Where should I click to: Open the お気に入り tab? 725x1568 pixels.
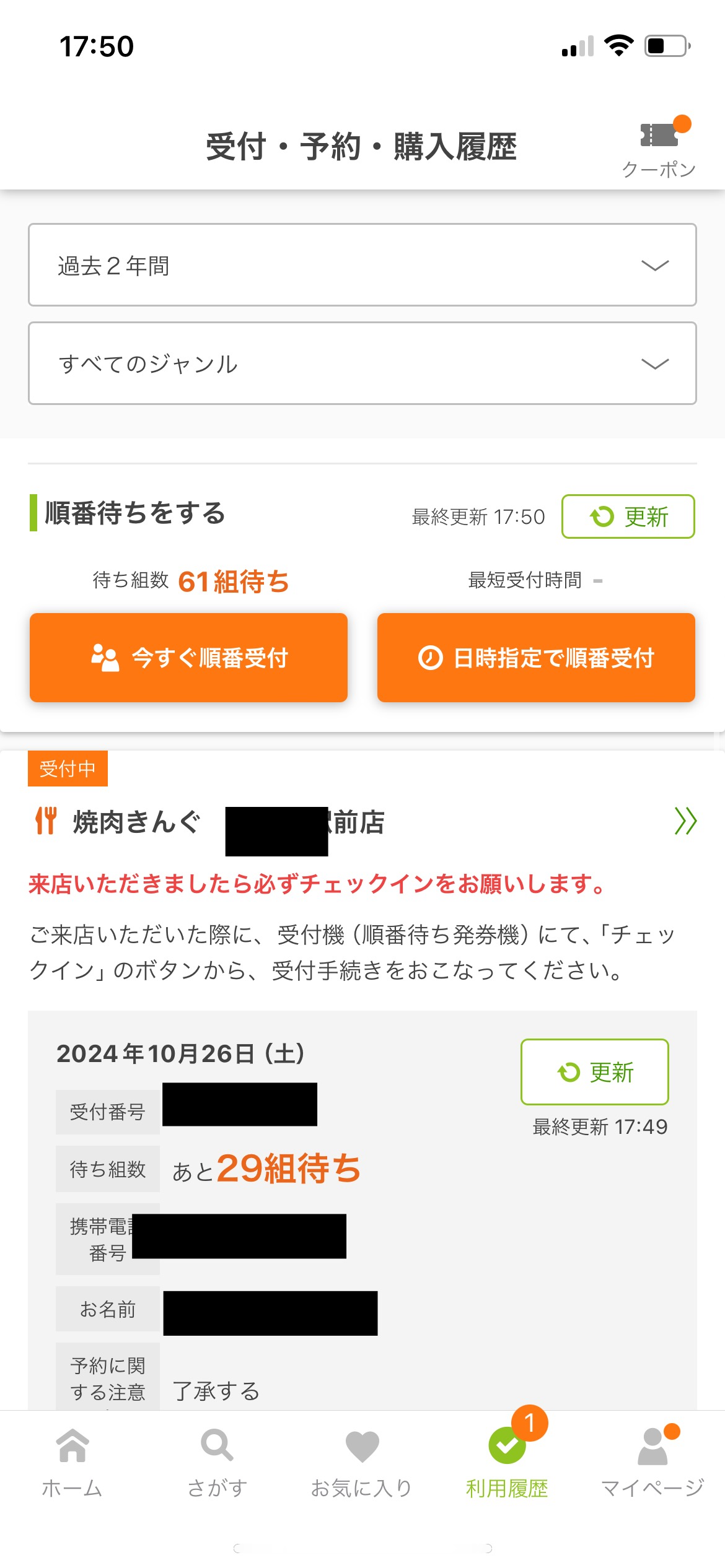point(362,1461)
